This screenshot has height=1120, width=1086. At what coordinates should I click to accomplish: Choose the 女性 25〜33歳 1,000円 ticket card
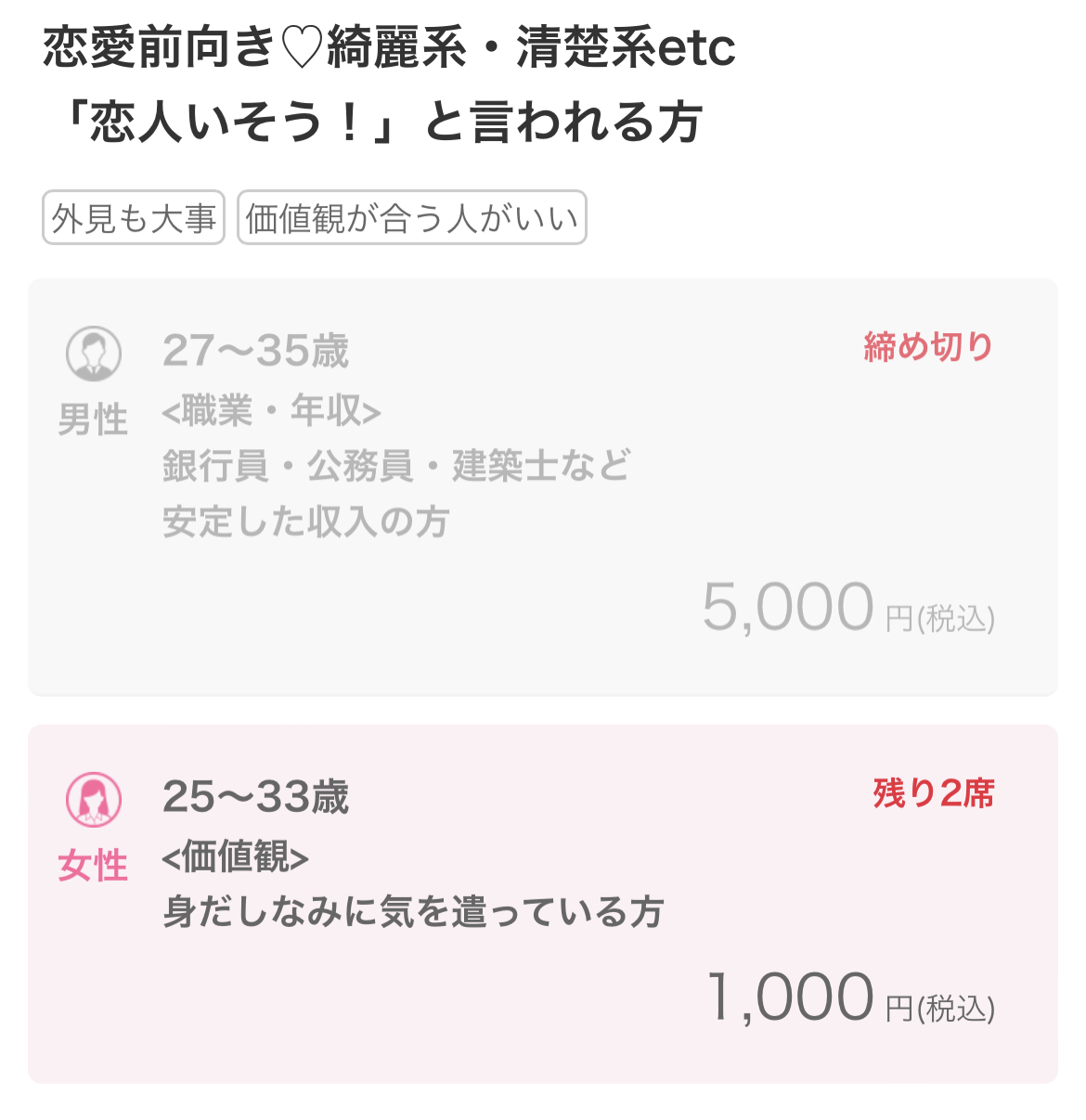click(543, 904)
